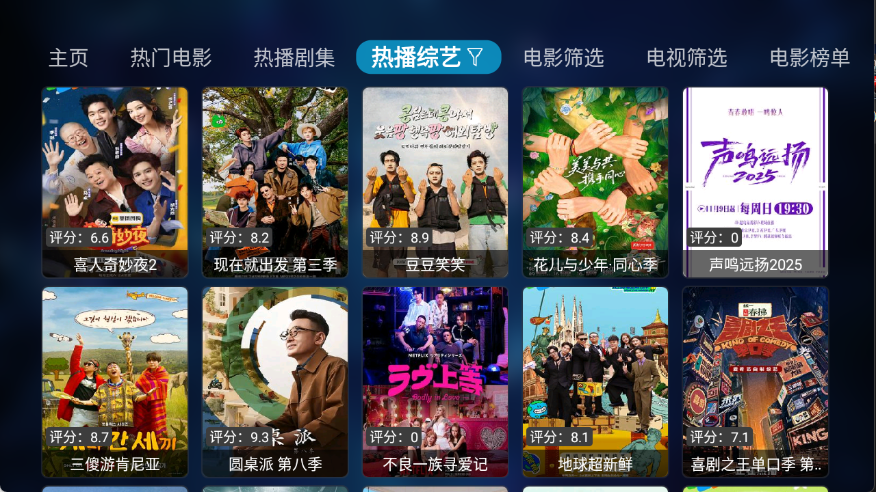876x492 pixels.
Task: Open 三傻游肯尼亚
Action: click(115, 382)
